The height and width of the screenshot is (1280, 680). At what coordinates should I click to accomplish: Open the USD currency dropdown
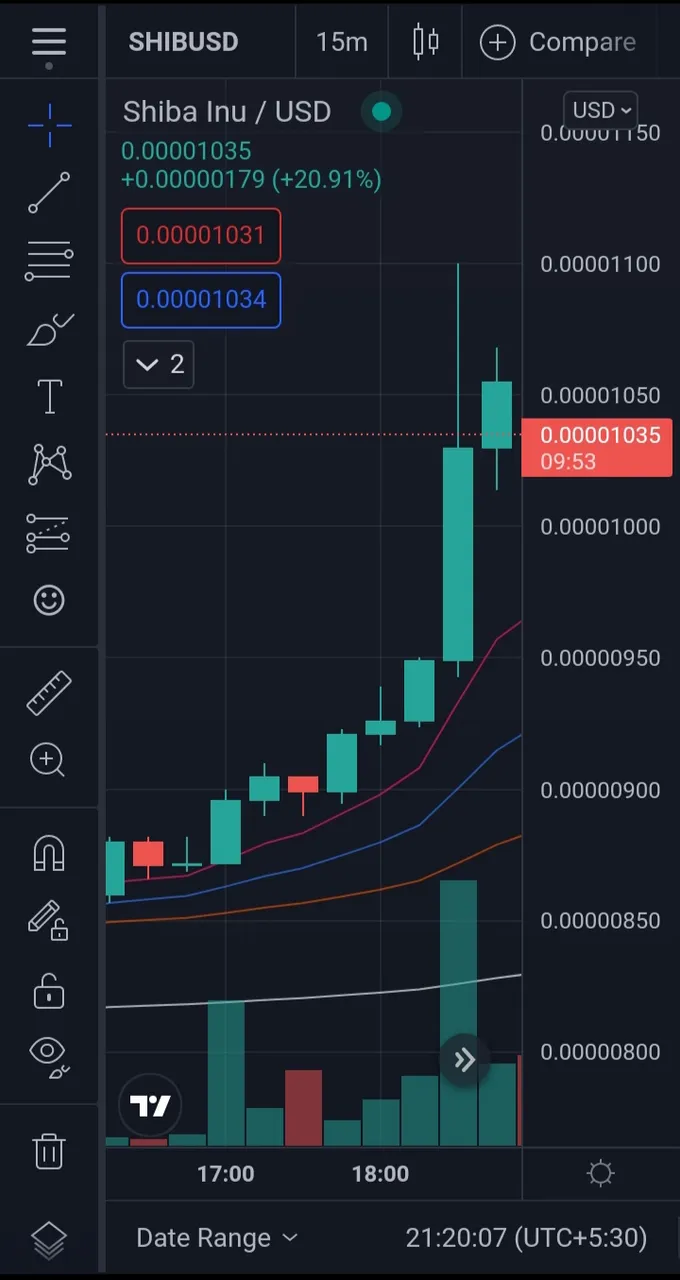(601, 110)
